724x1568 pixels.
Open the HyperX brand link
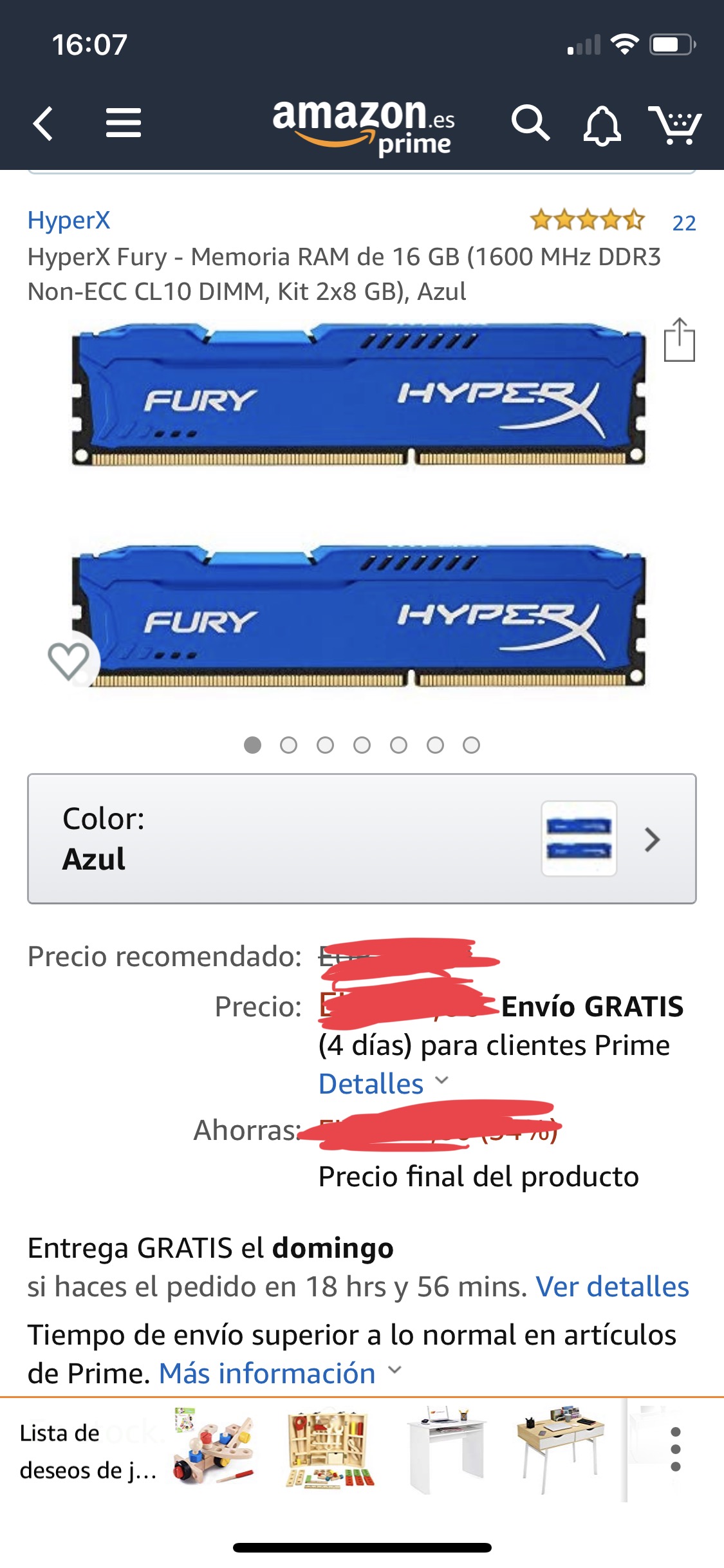tap(69, 220)
